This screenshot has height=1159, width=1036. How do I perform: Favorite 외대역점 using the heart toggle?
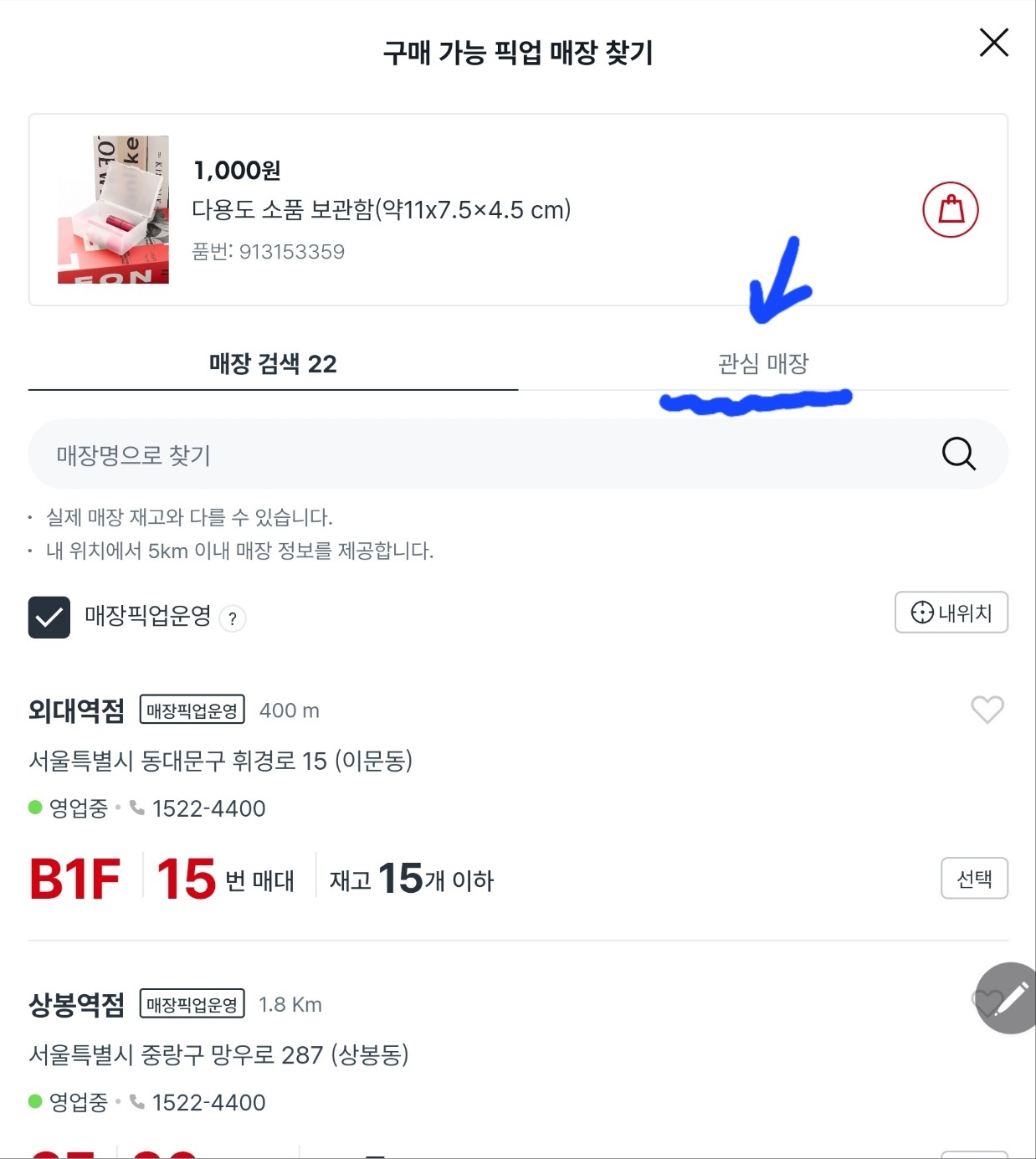987,710
